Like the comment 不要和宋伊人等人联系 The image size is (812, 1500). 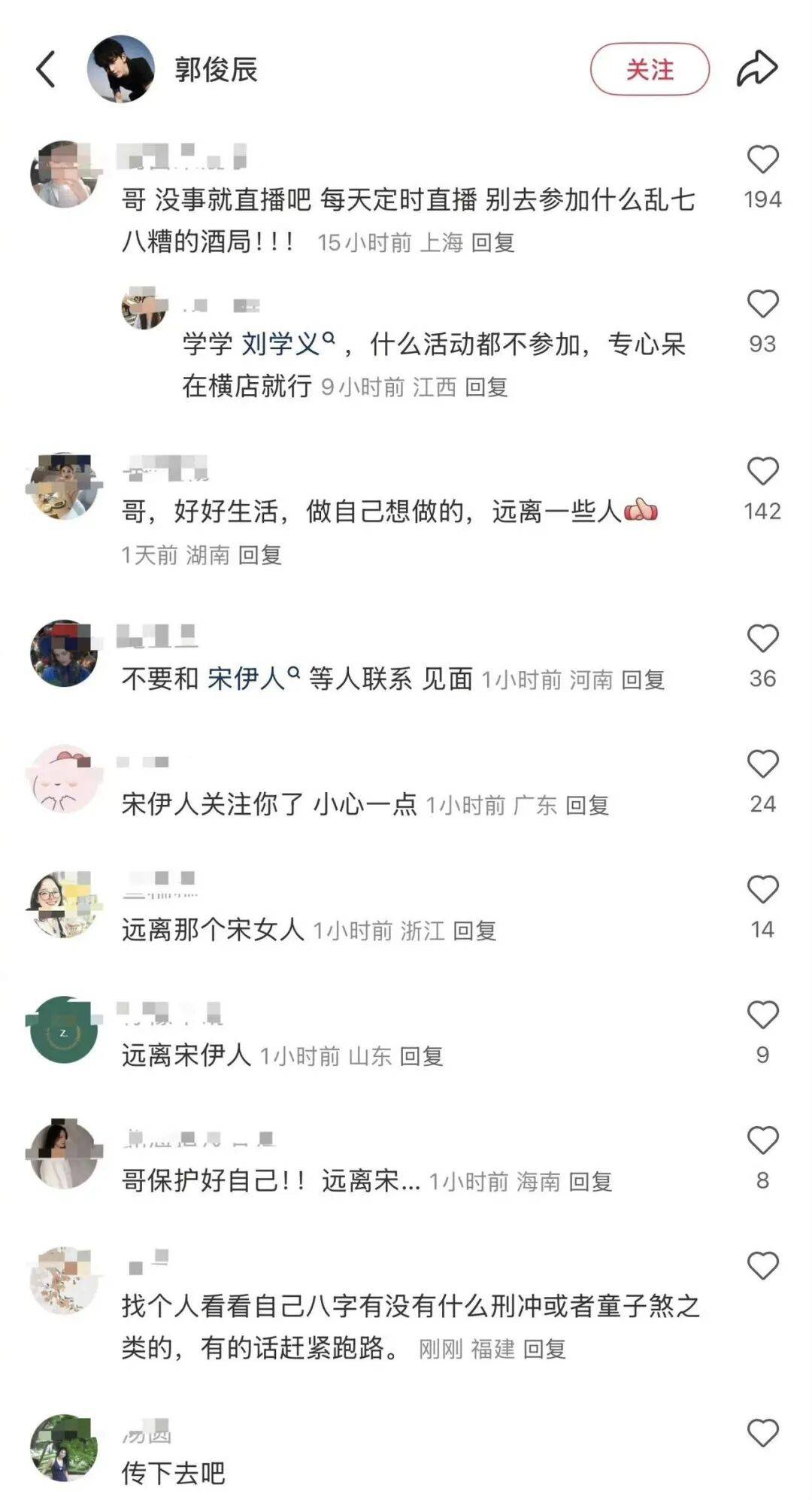(x=762, y=639)
